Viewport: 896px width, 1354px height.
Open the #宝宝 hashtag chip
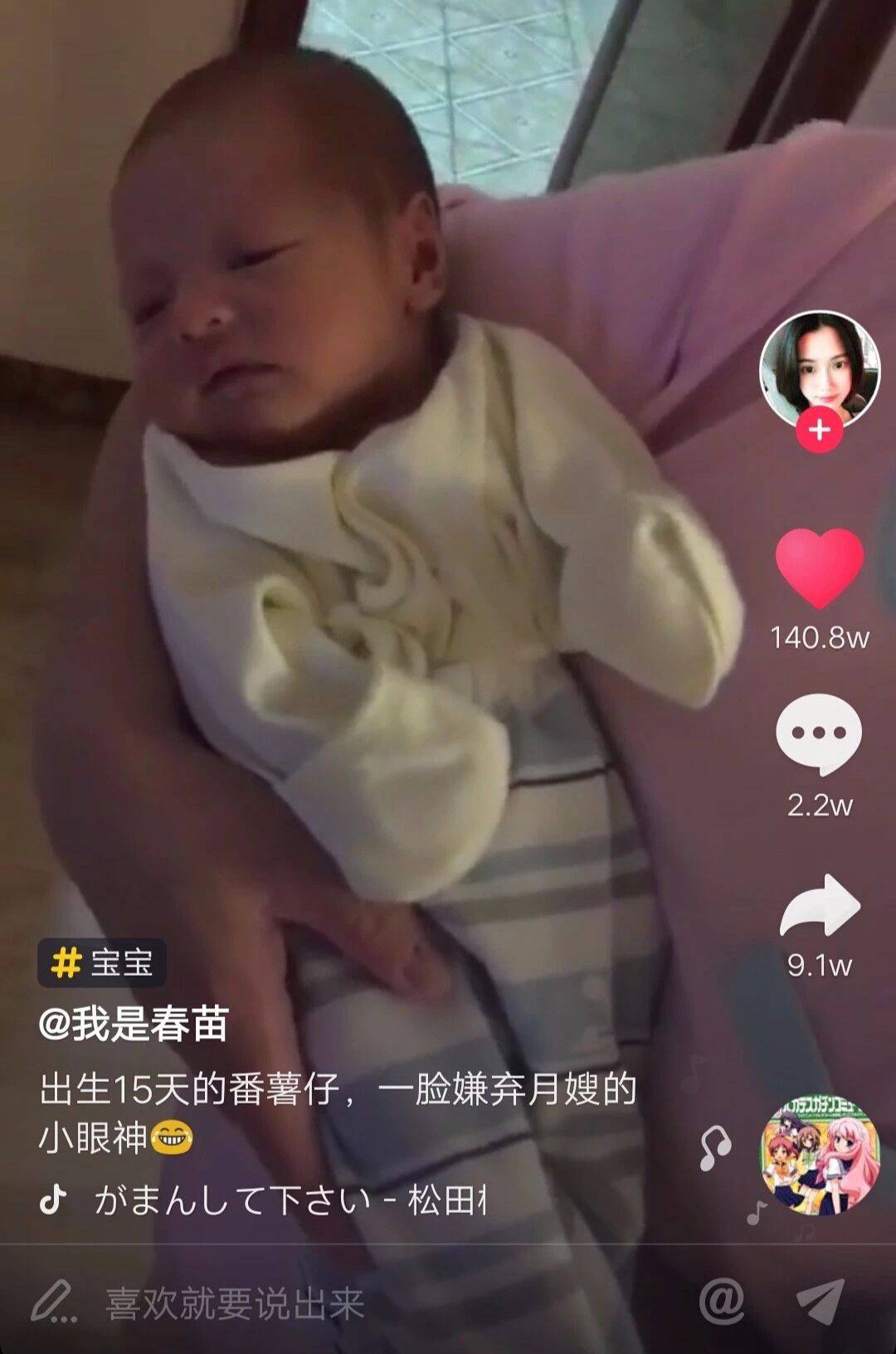(x=102, y=963)
